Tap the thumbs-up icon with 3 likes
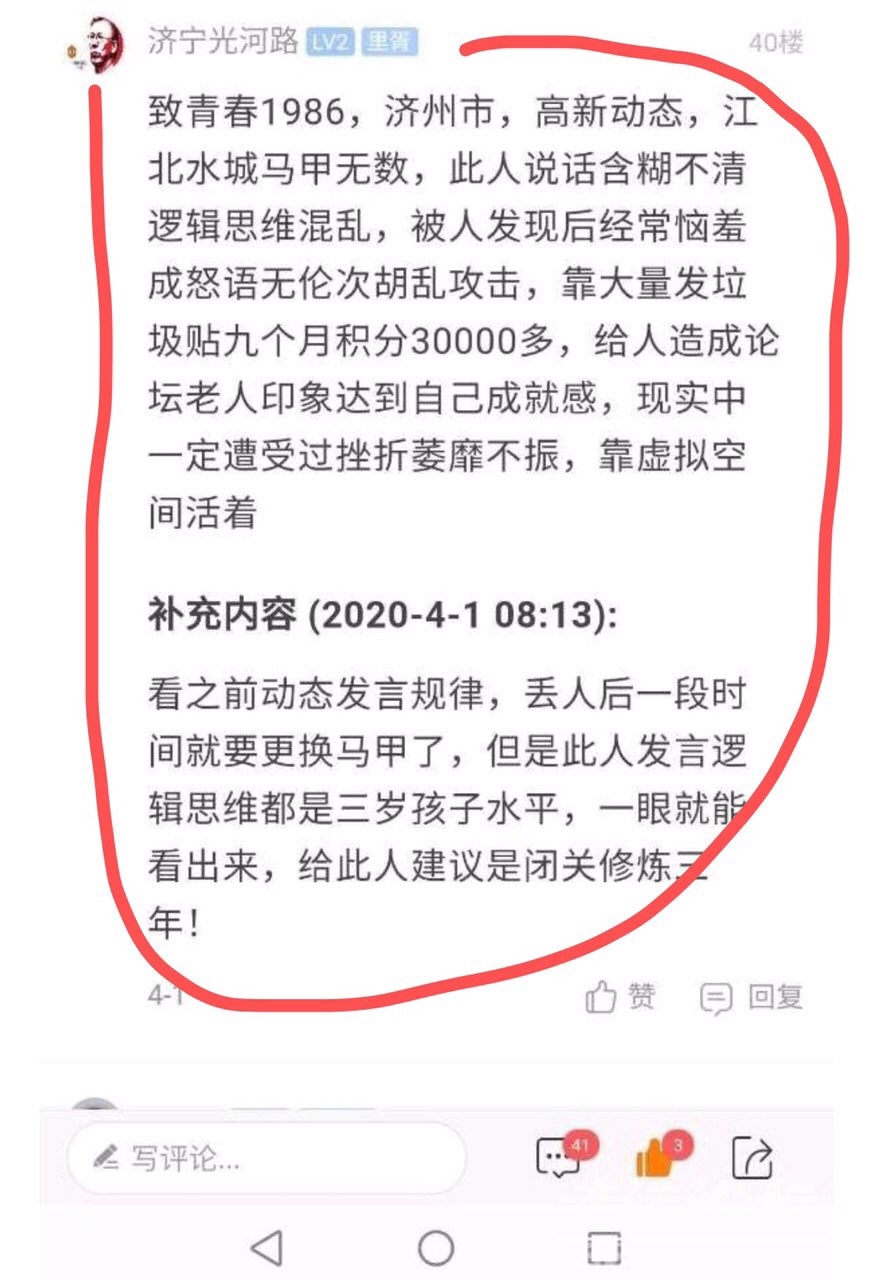884x1280 pixels. (656, 1159)
